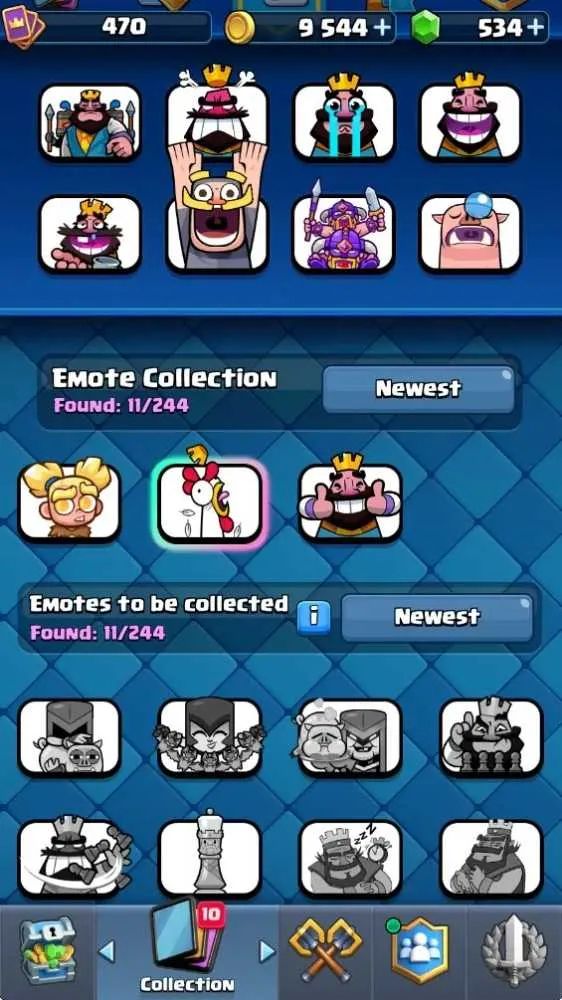Add more gold with the plus button
The height and width of the screenshot is (1000, 562).
[382, 27]
